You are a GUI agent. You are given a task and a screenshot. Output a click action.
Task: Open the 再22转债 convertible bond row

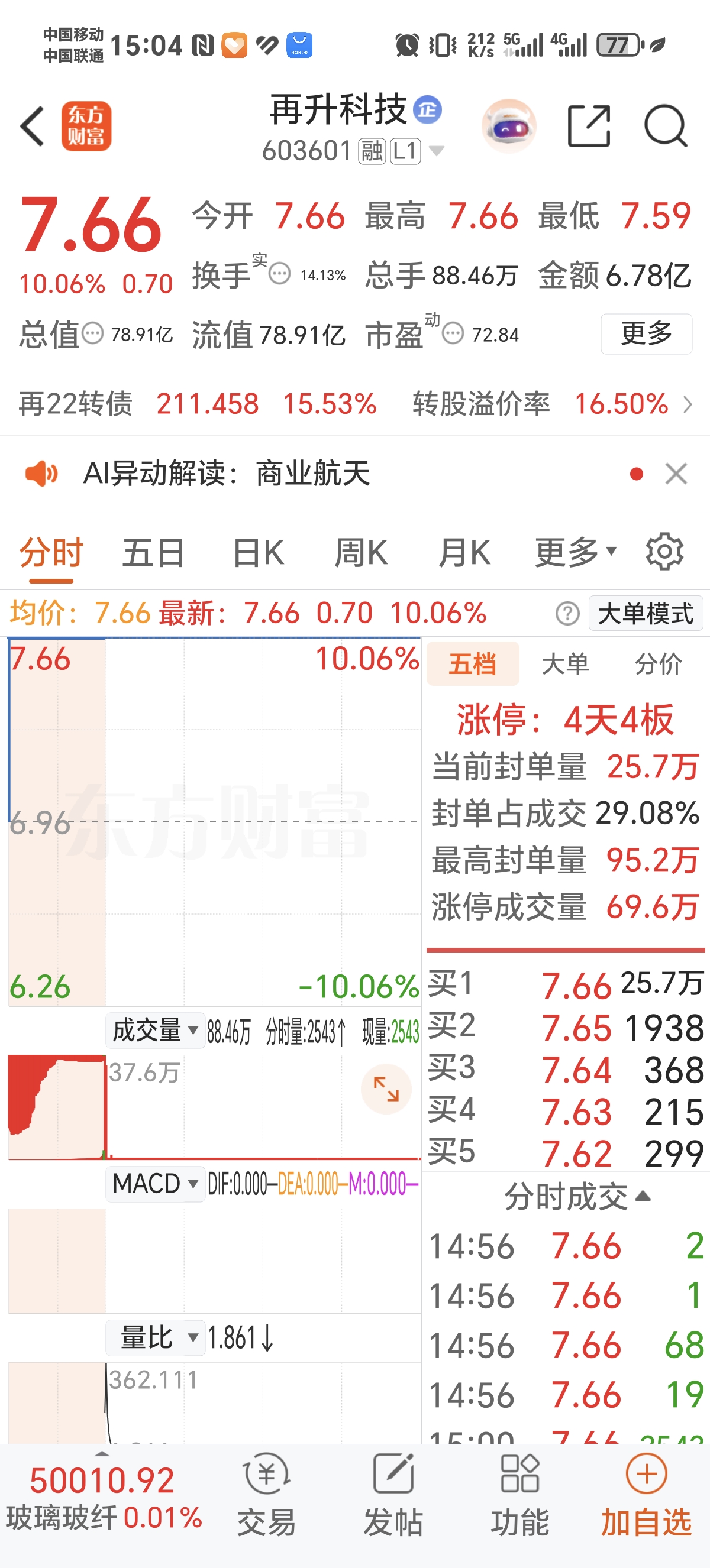point(353,404)
